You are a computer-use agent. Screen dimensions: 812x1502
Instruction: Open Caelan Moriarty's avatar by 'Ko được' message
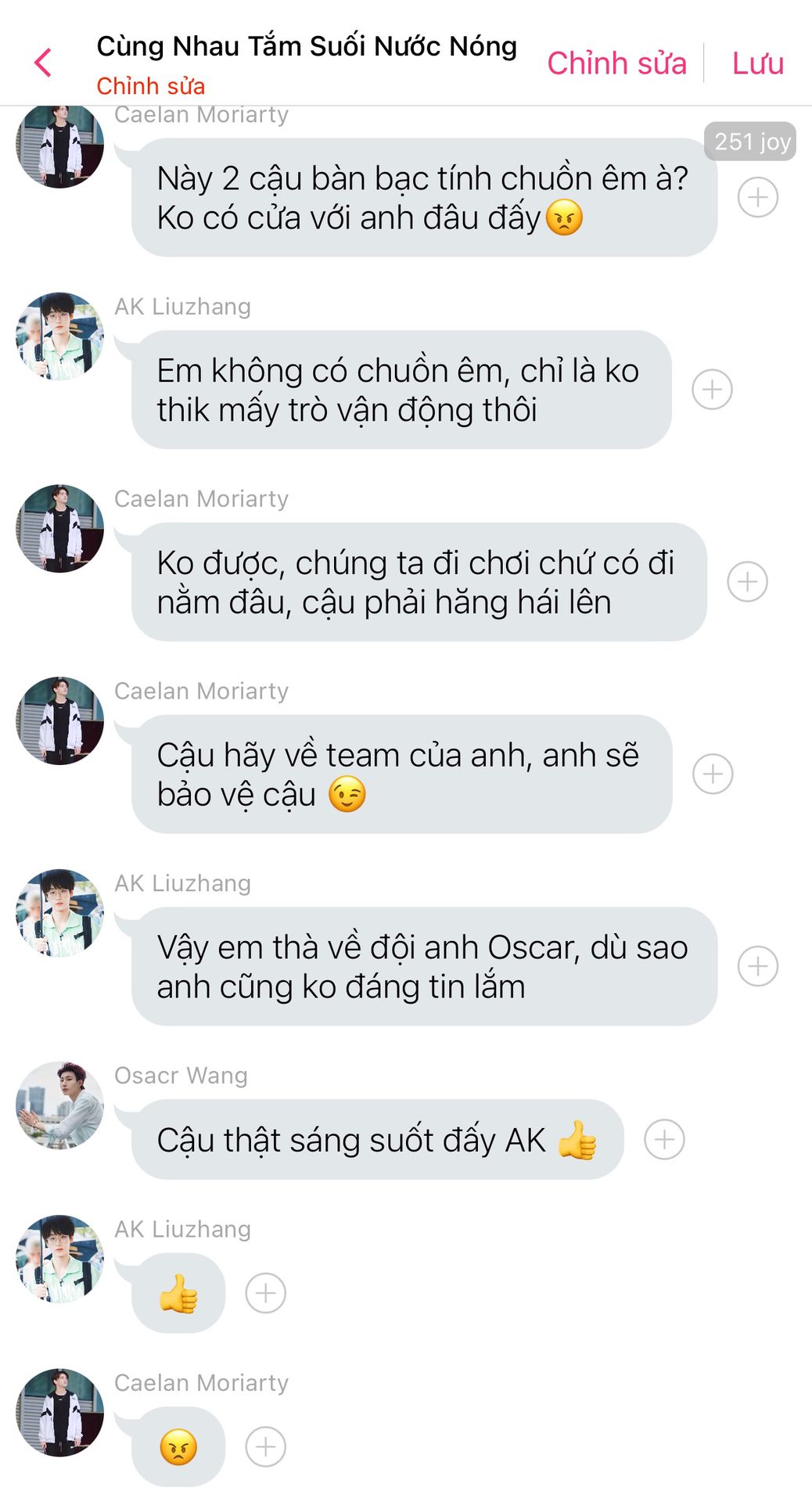[x=59, y=528]
